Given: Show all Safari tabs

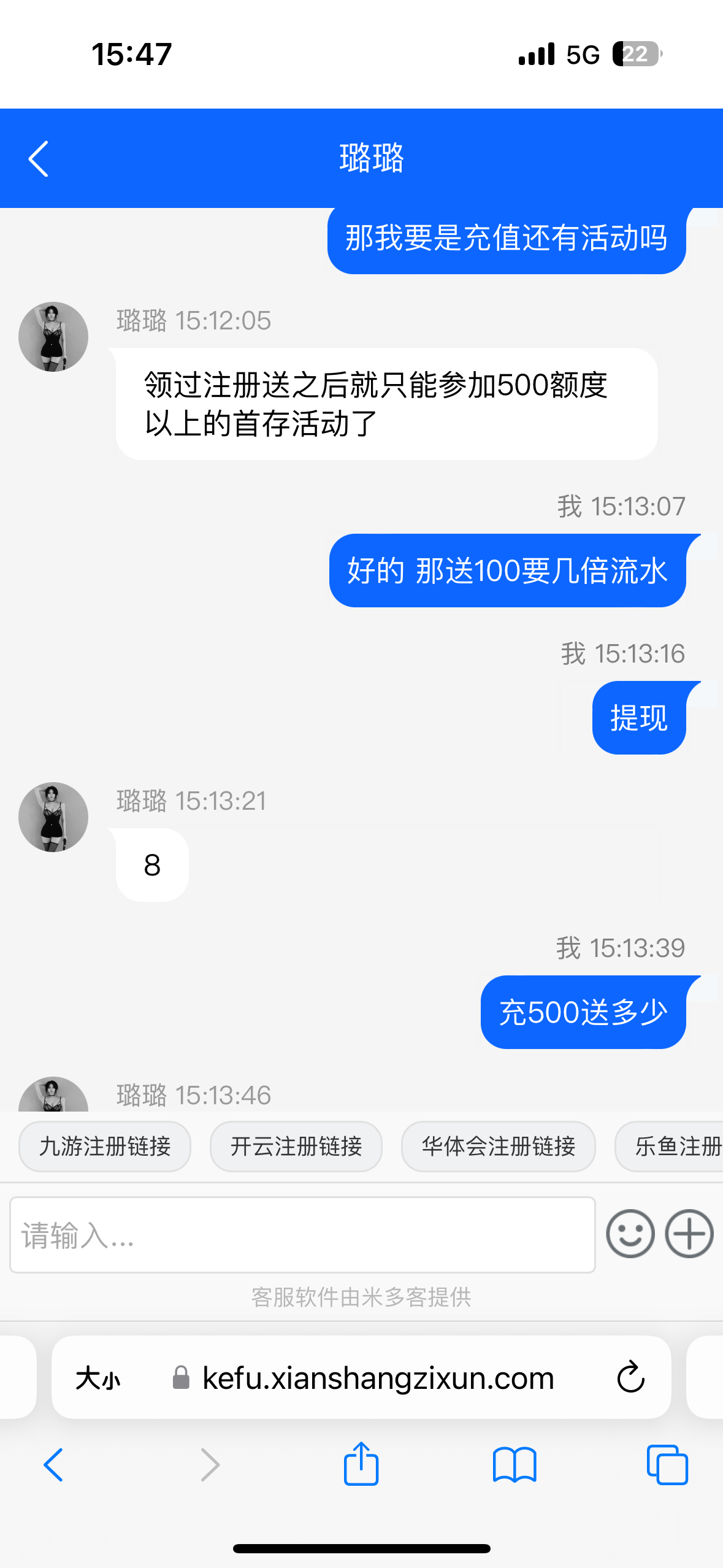Looking at the screenshot, I should click(x=667, y=1465).
